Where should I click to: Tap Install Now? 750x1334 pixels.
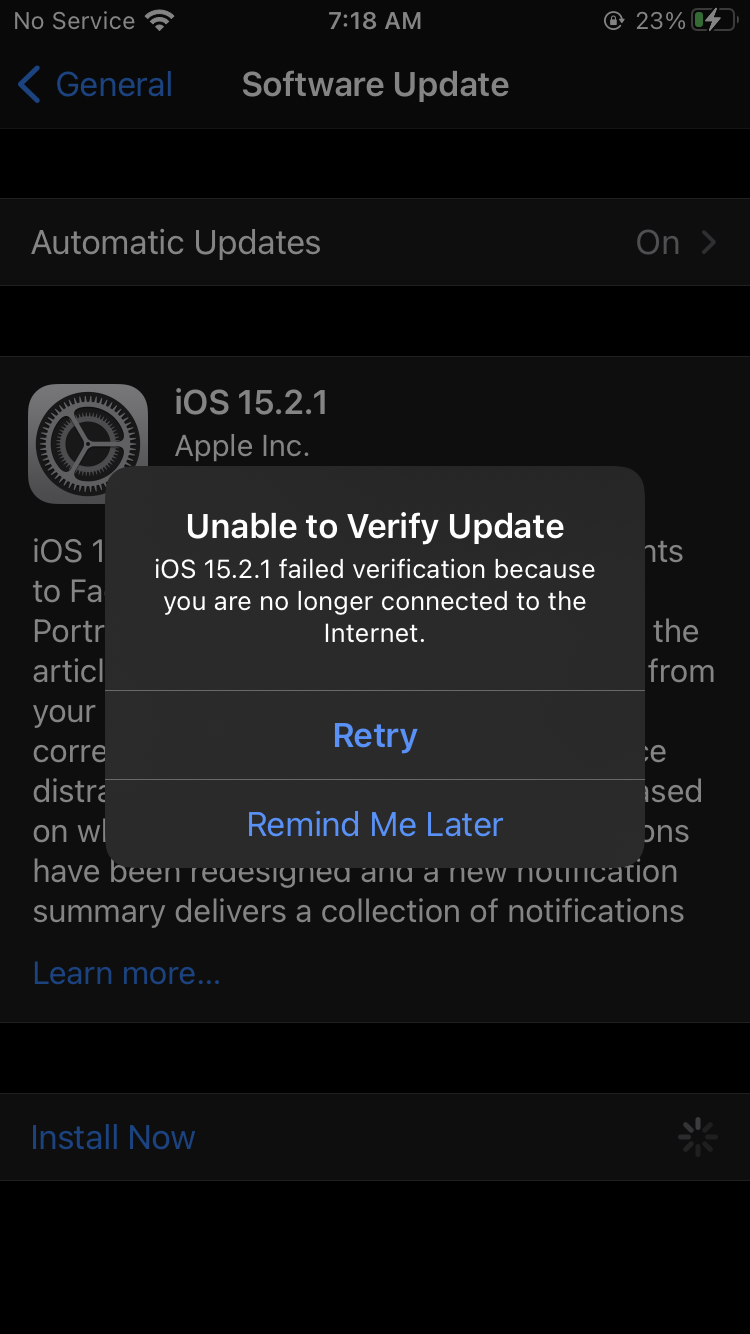(x=113, y=1137)
